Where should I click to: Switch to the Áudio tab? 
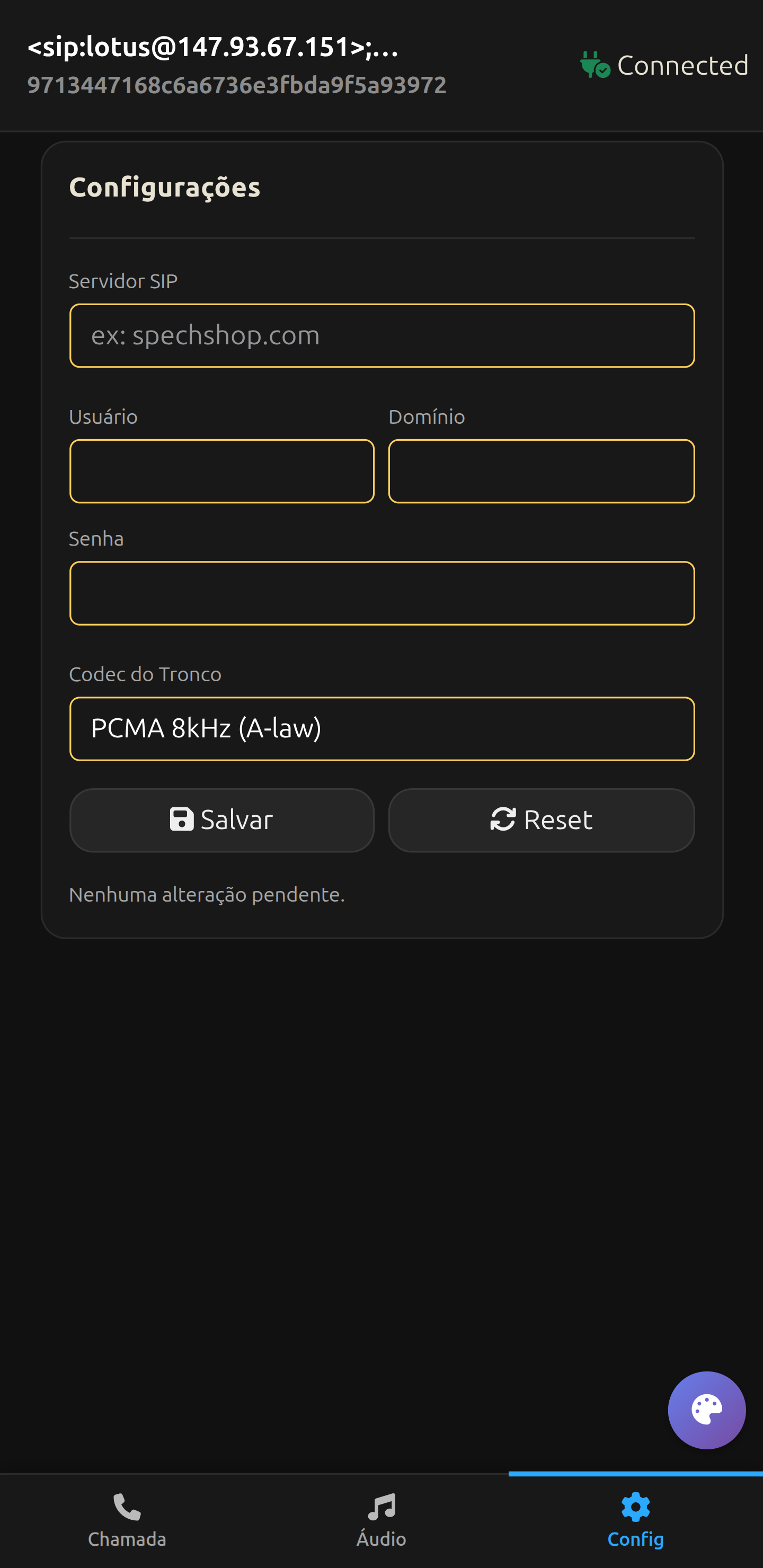point(381,1522)
